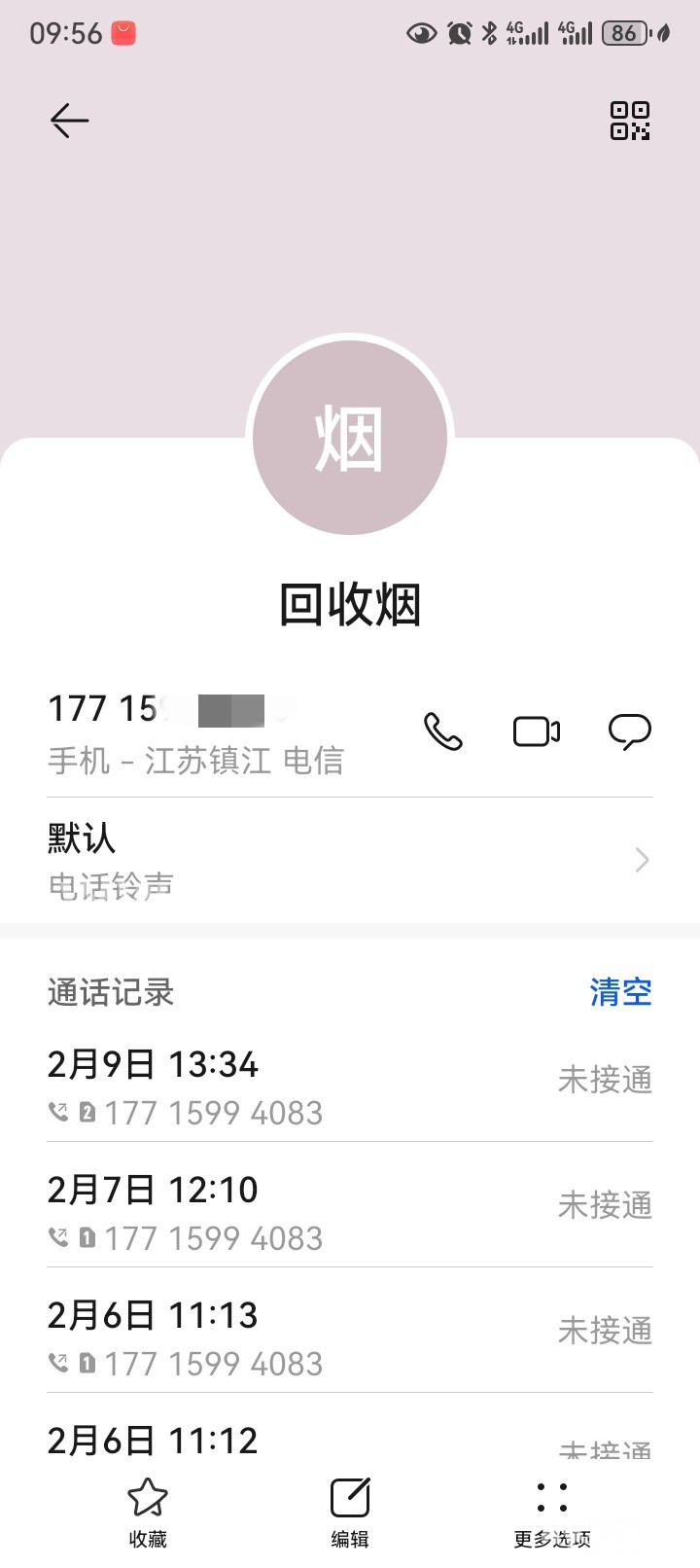Edit this contact via 编辑

(350, 1512)
